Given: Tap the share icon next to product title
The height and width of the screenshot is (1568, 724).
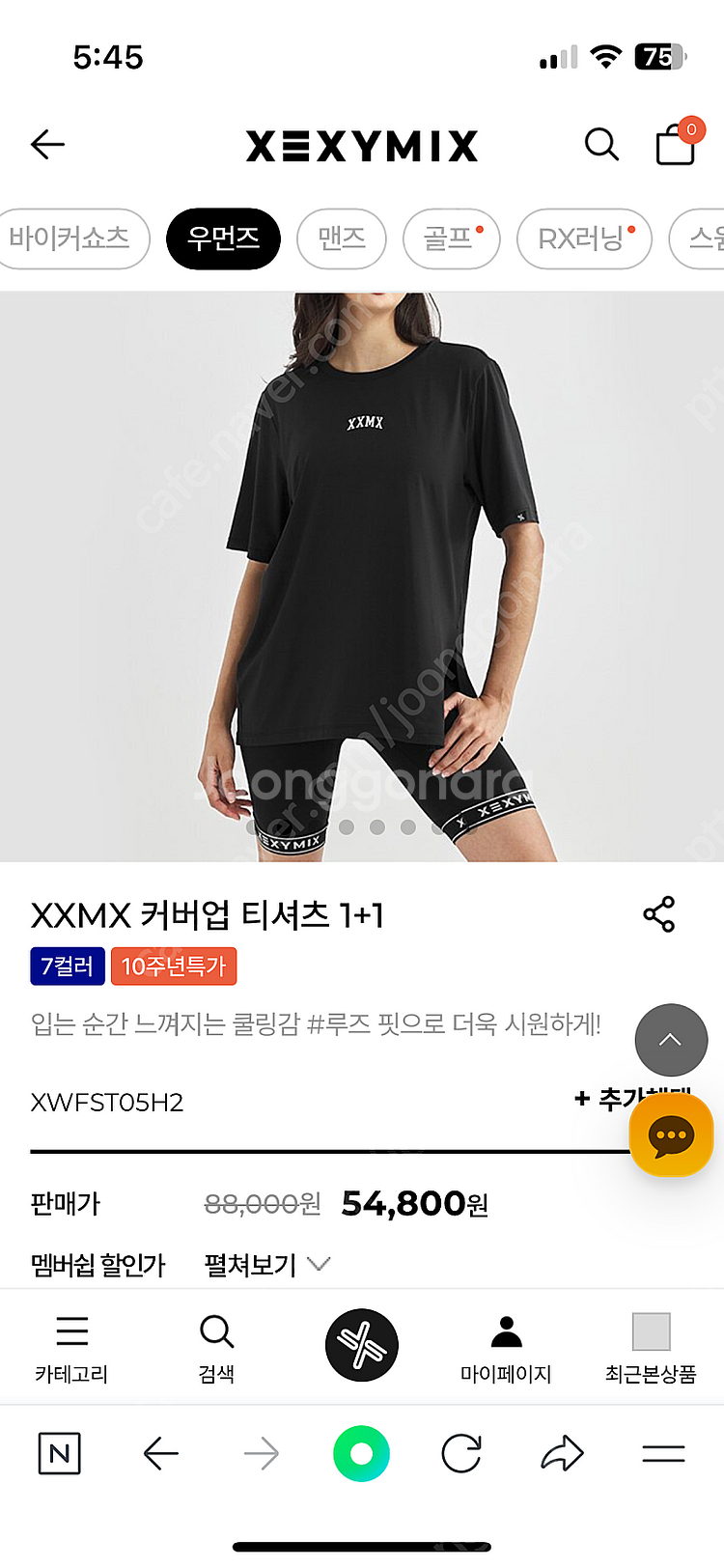Looking at the screenshot, I should pyautogui.click(x=658, y=913).
